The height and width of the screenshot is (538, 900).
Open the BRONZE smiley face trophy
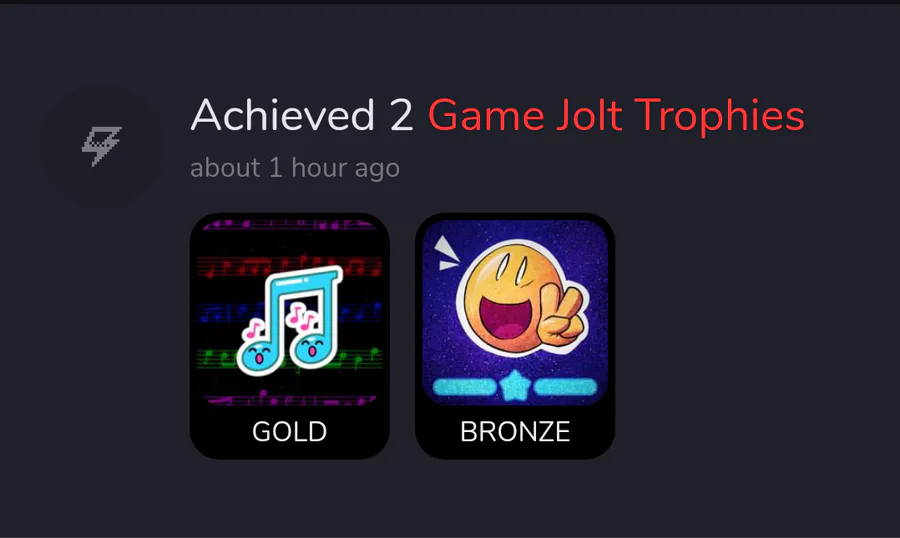(x=514, y=335)
